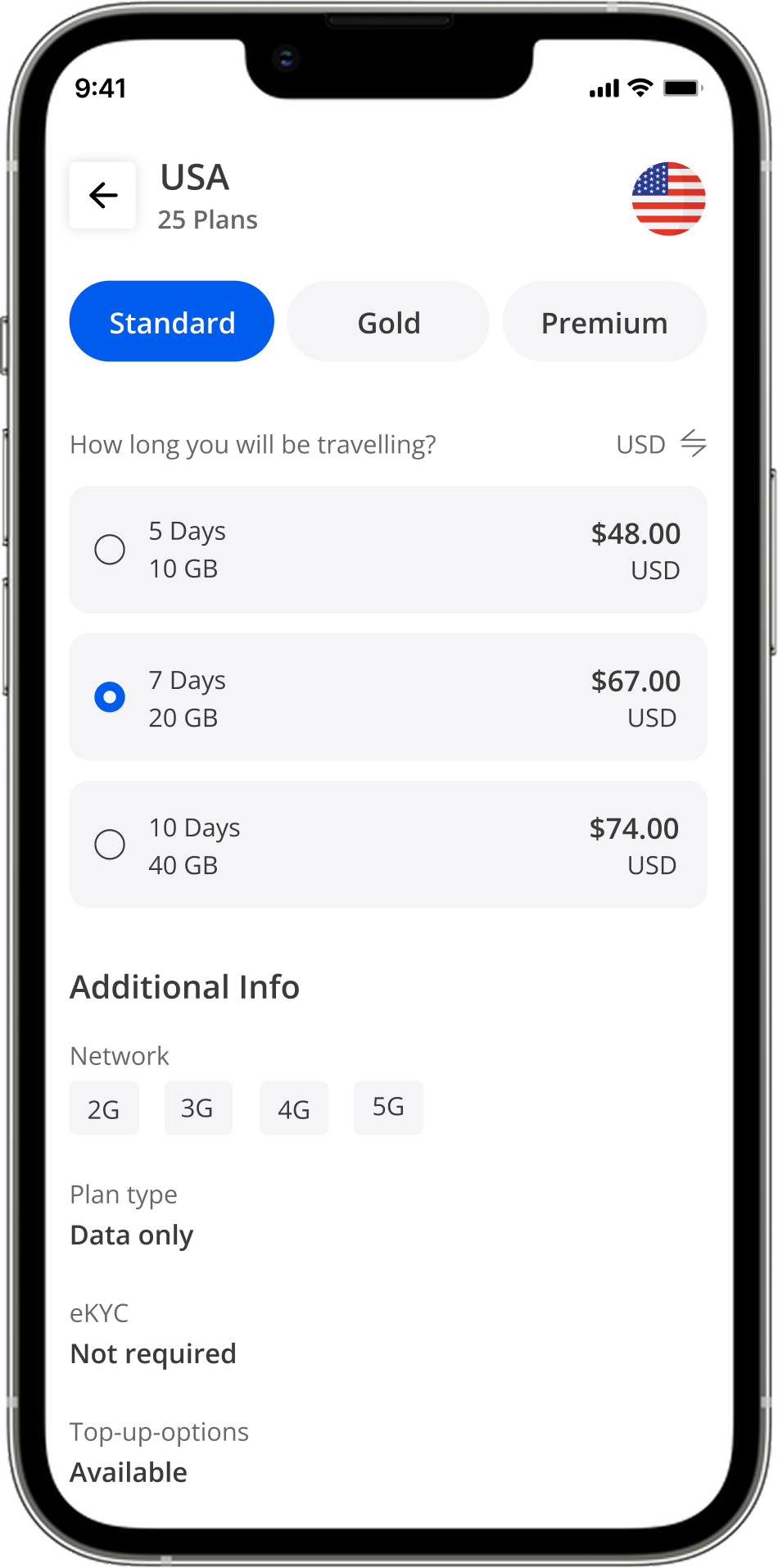Choose the 5 Days 10 GB plan
This screenshot has height=1568, width=778.
point(110,550)
